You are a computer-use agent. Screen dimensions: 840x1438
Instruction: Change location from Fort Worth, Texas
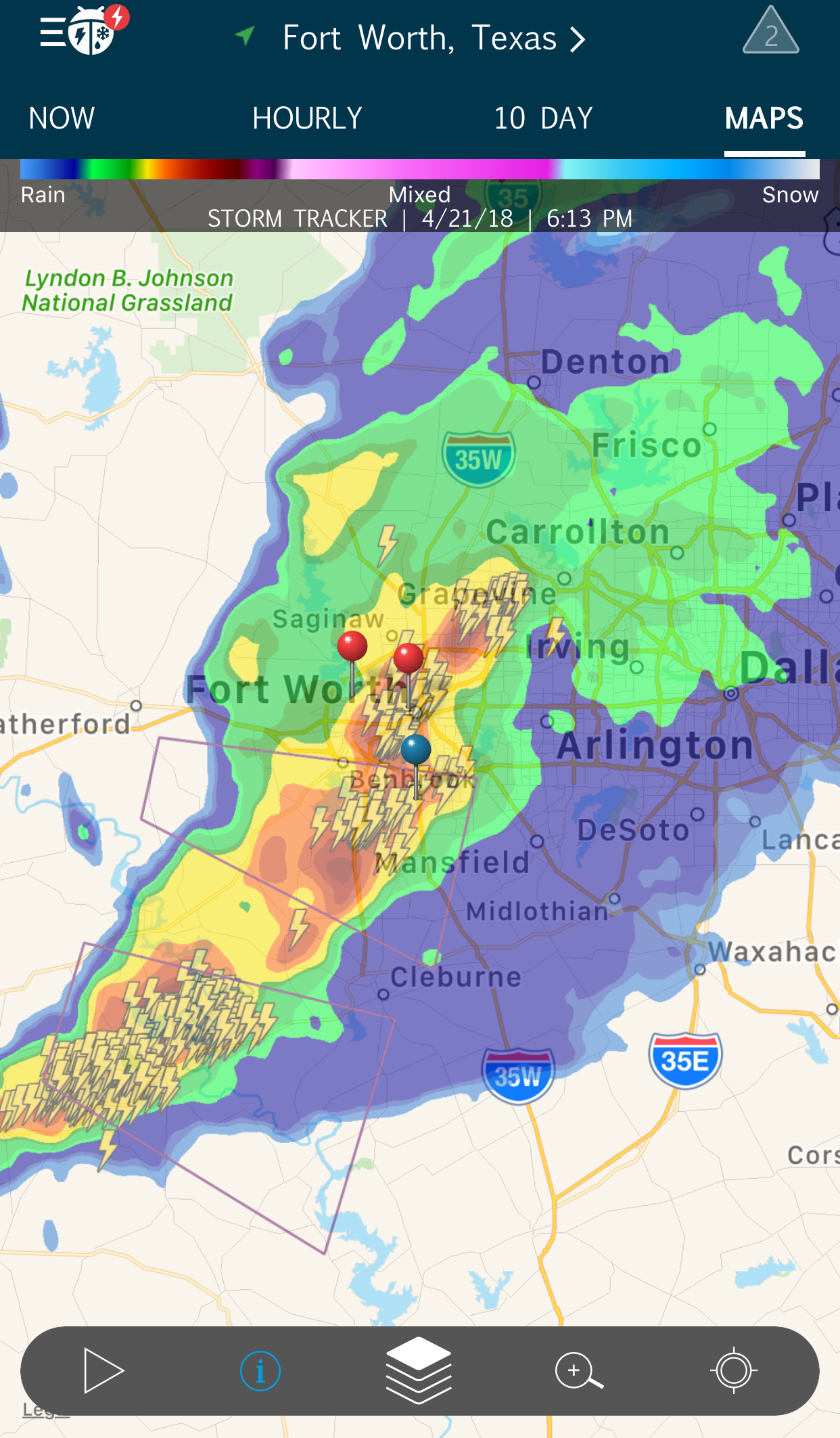click(433, 38)
